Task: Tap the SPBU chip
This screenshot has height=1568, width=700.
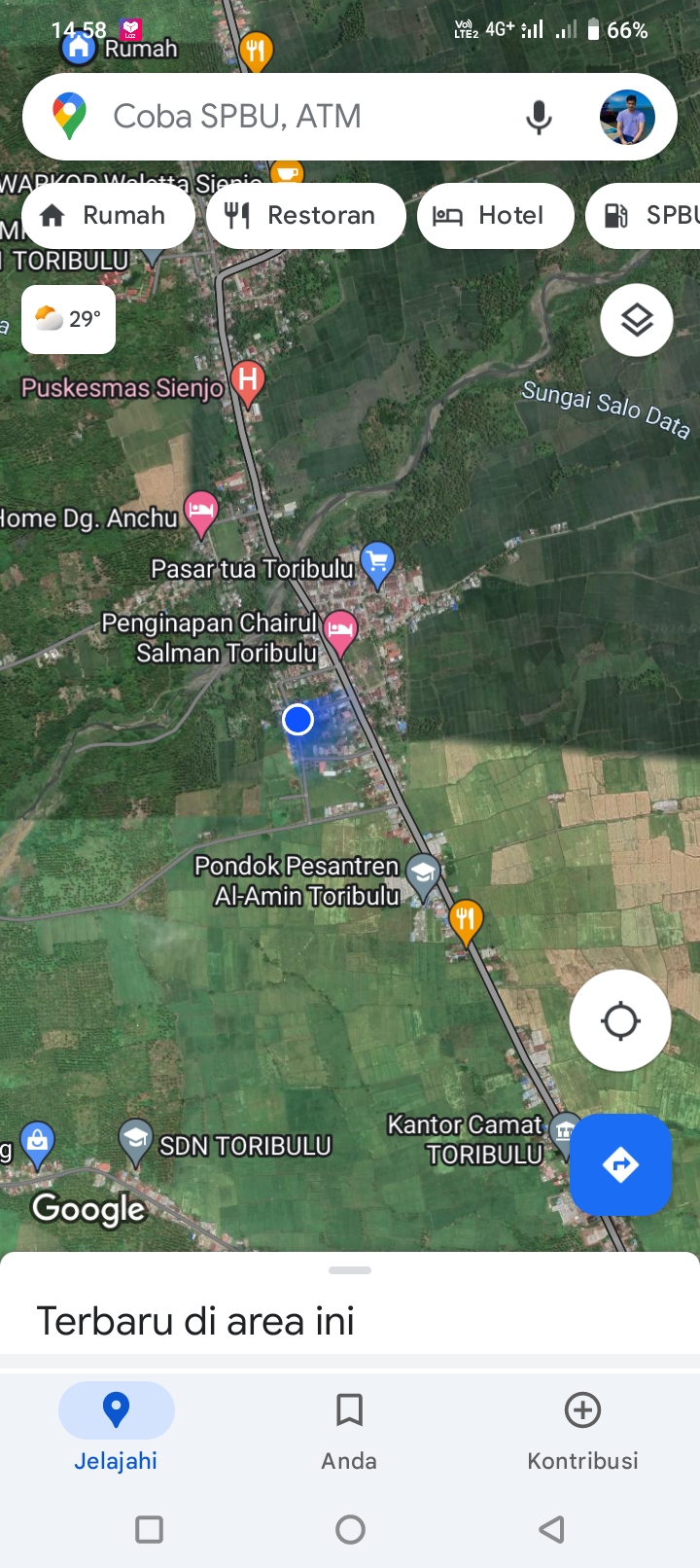Action: pyautogui.click(x=644, y=216)
